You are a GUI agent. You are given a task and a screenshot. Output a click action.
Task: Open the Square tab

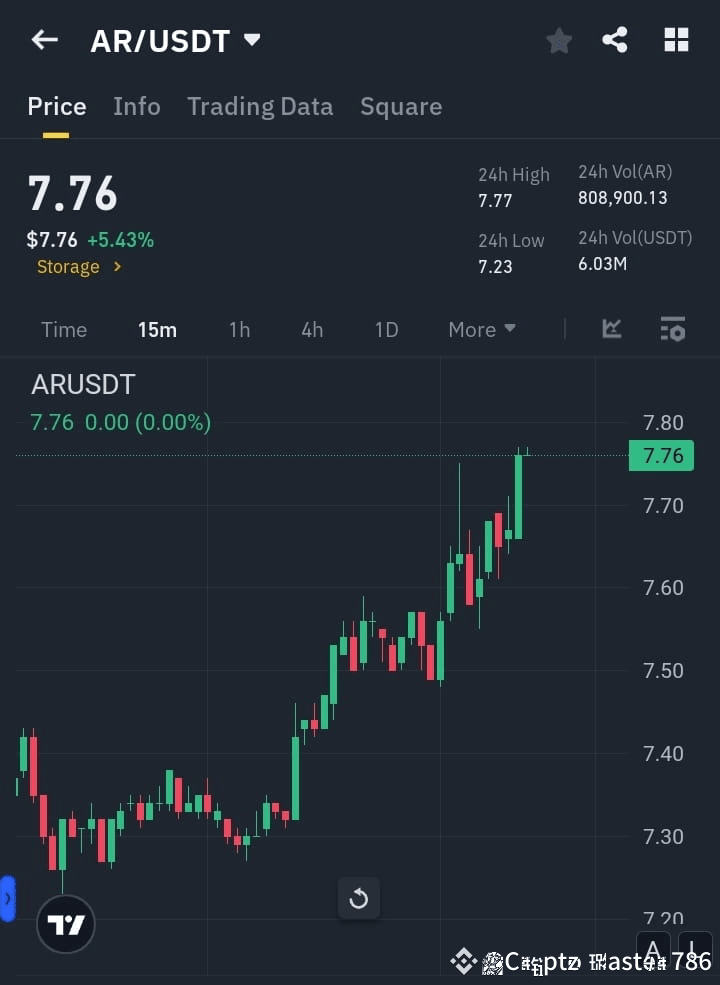click(x=401, y=106)
